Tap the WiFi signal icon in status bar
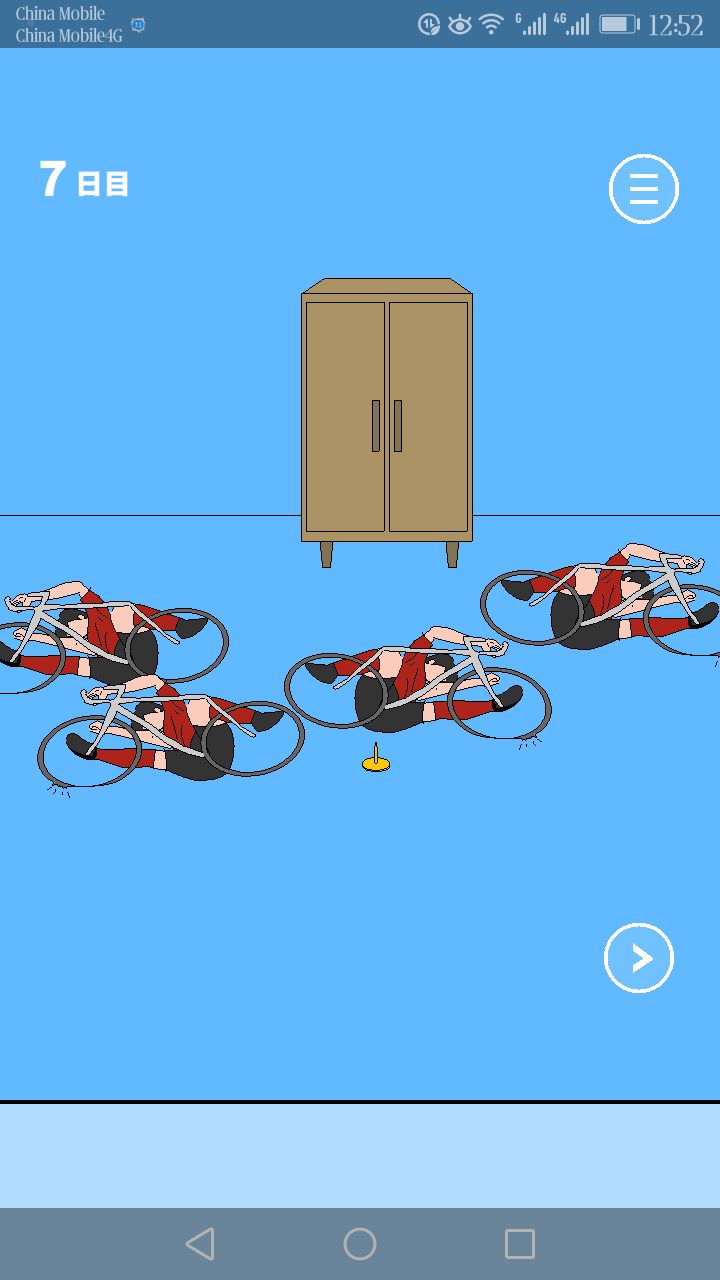Viewport: 720px width, 1280px height. pyautogui.click(x=492, y=24)
